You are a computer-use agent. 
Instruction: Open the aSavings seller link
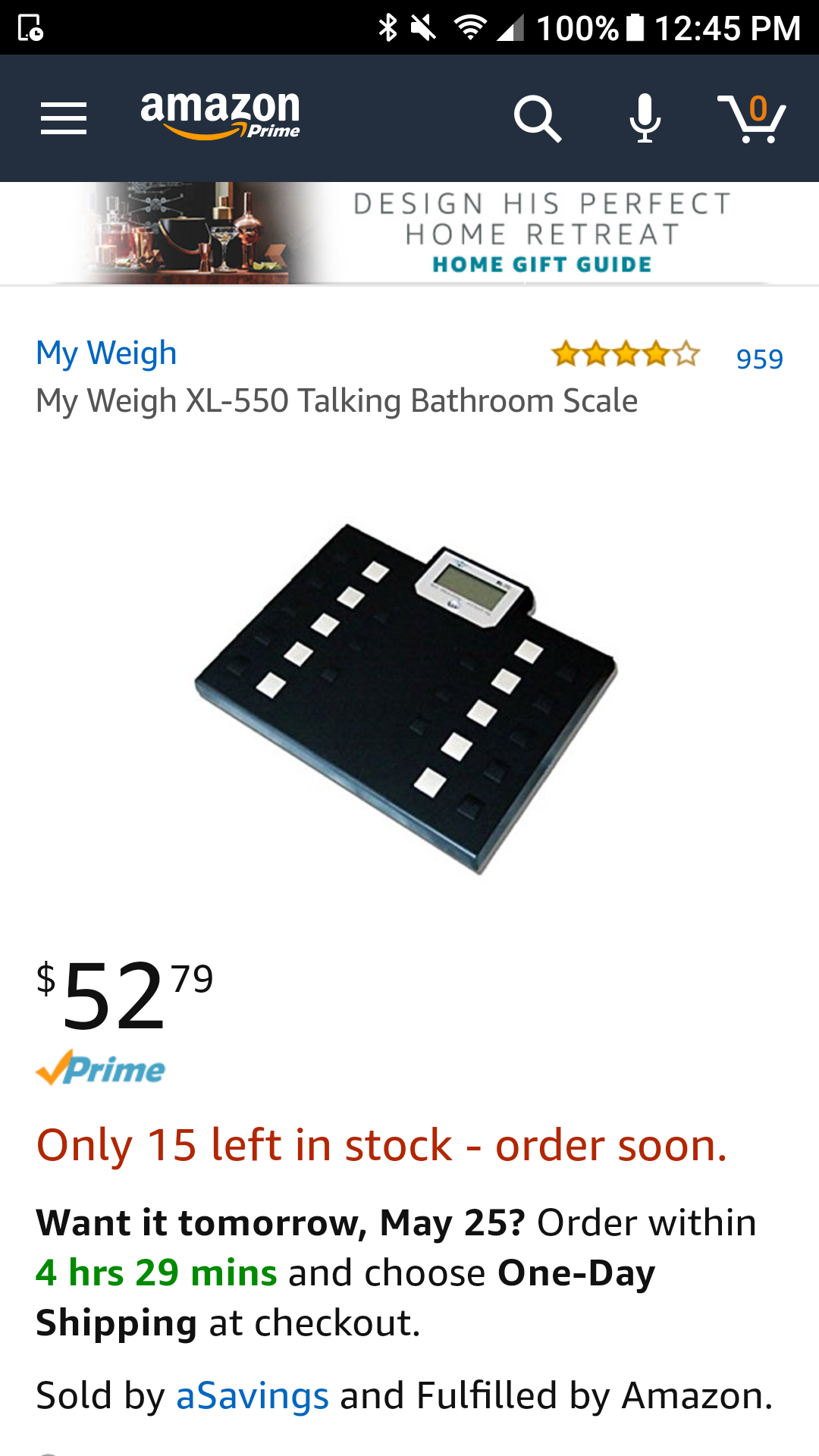(x=252, y=1395)
